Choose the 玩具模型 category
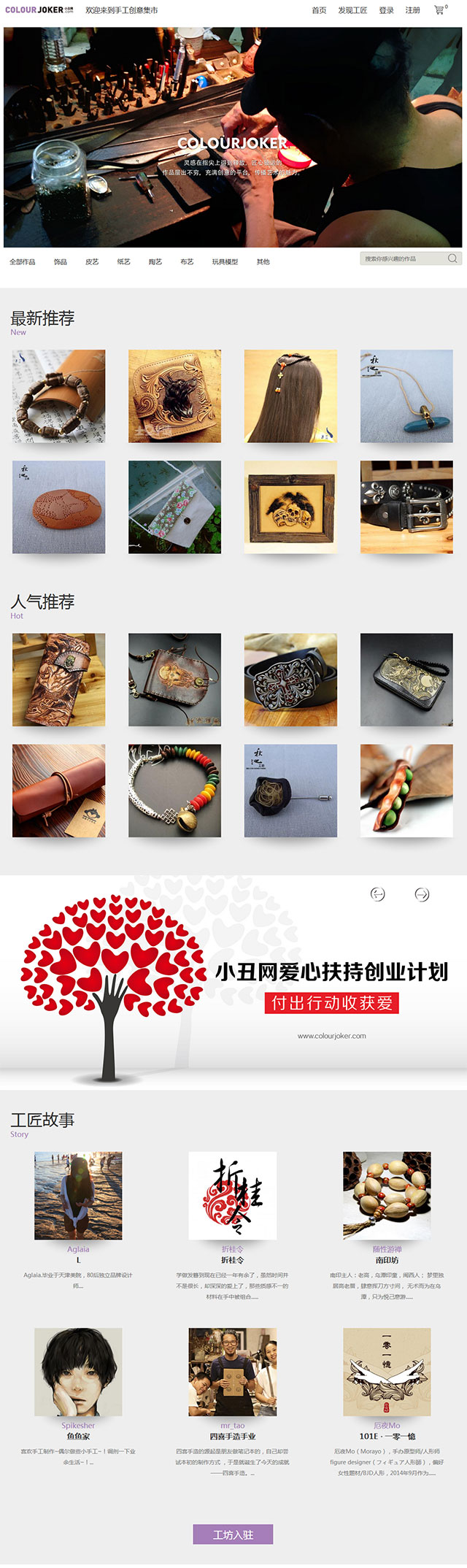This screenshot has width=467, height=1568. click(x=225, y=261)
